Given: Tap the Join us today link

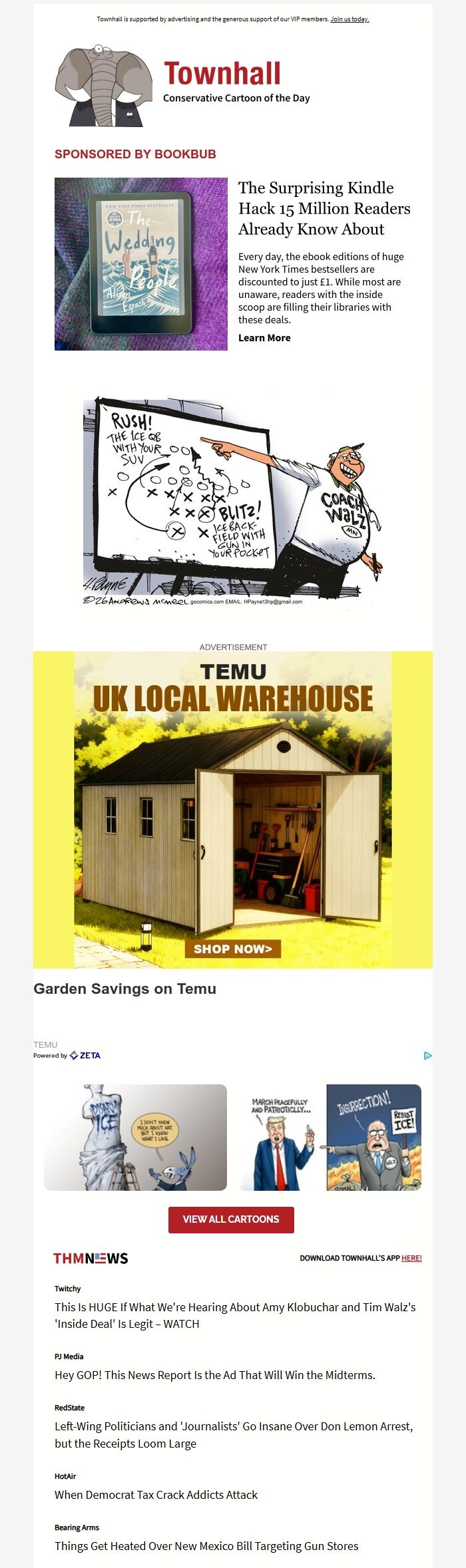Looking at the screenshot, I should [x=349, y=19].
